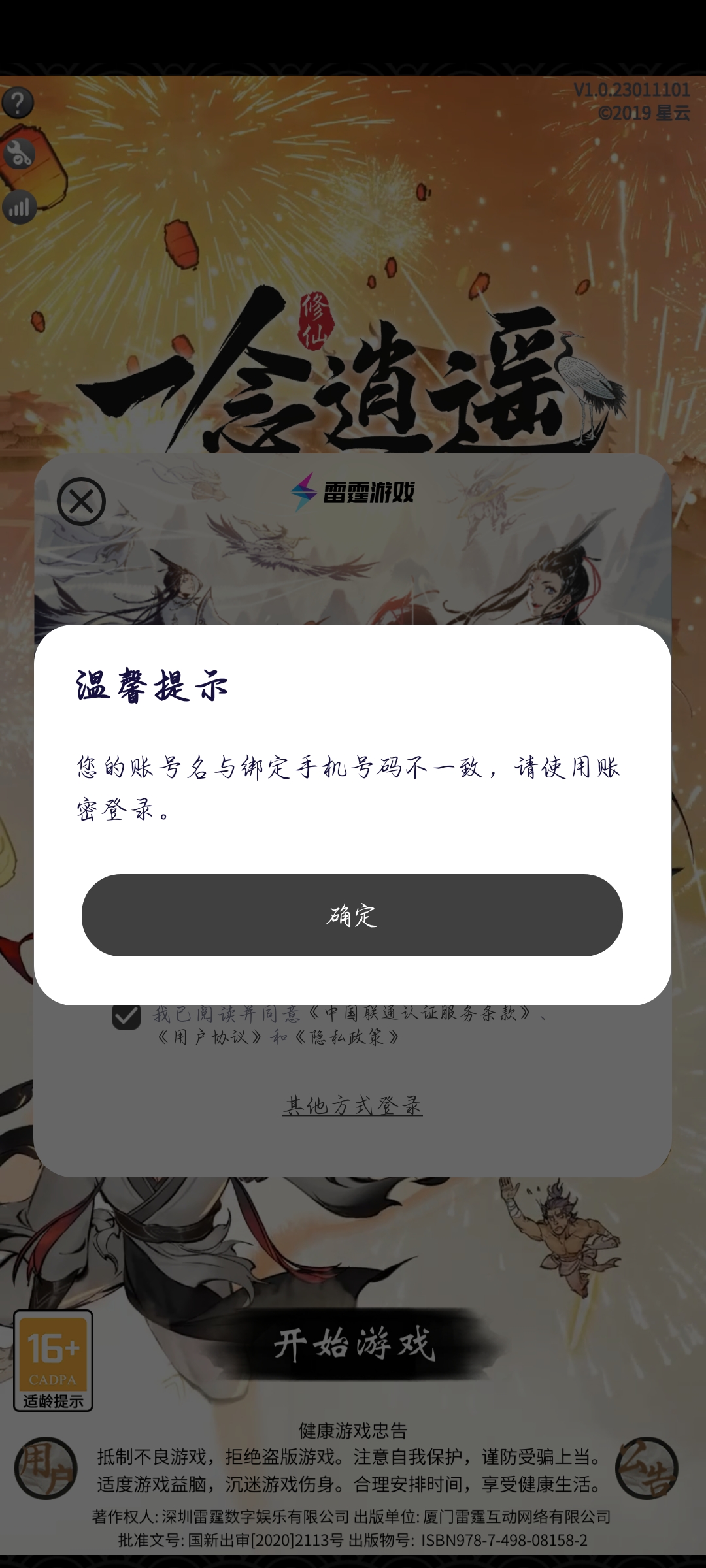
Task: Open the 公告 announcement button
Action: [x=647, y=1467]
